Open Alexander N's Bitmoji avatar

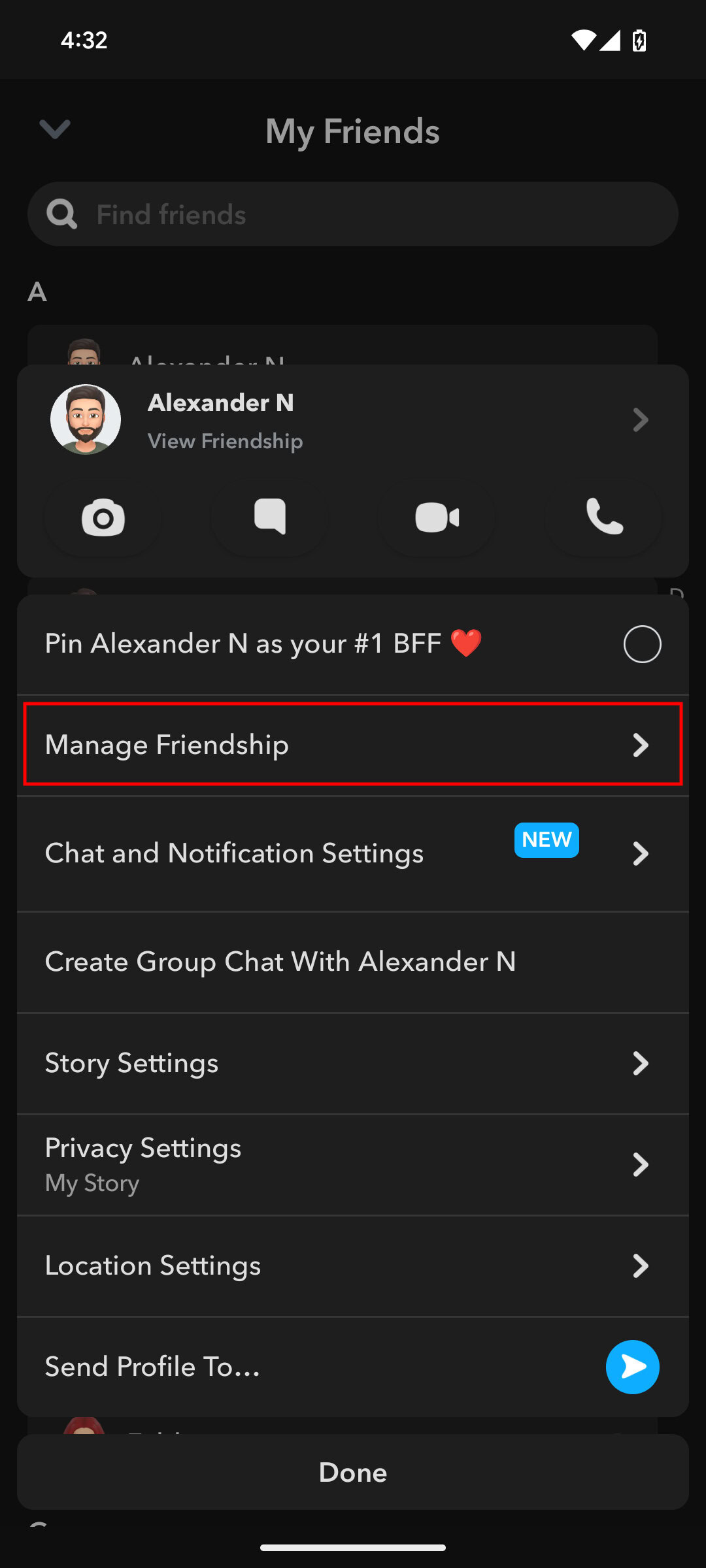coord(86,419)
